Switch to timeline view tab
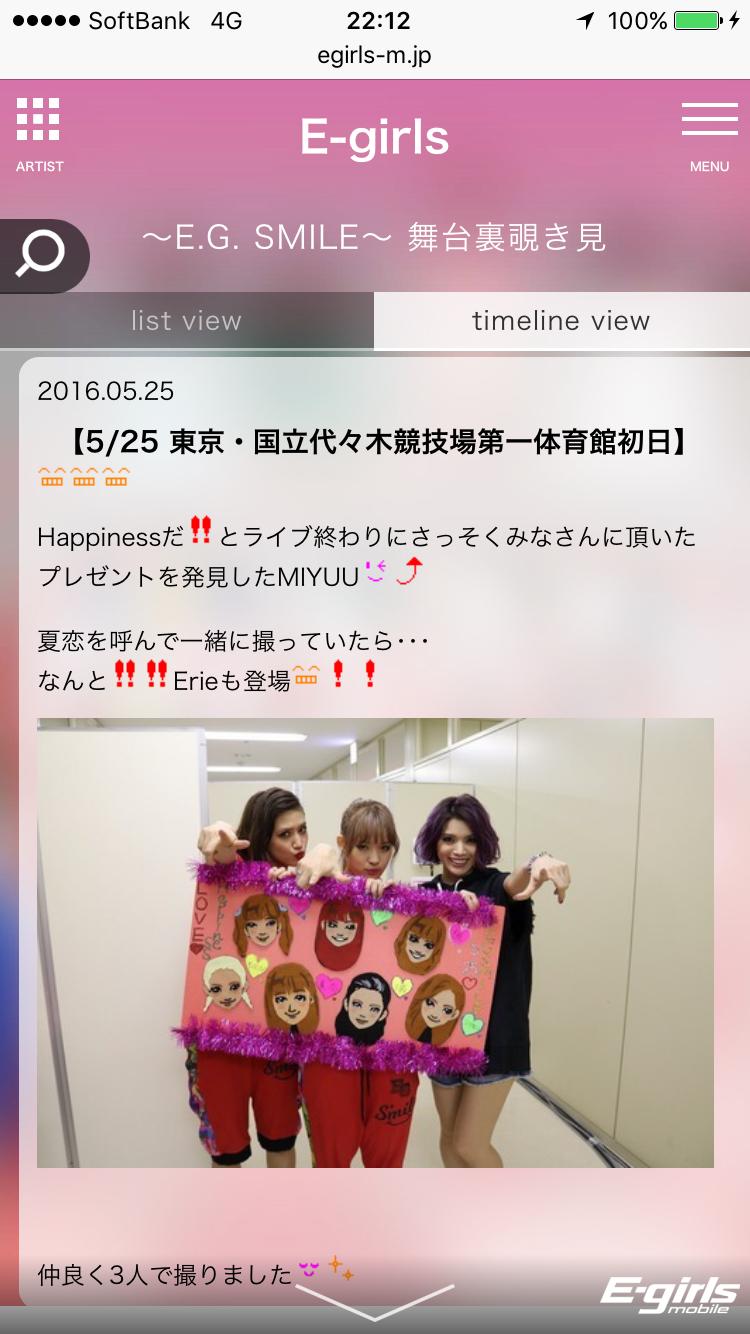 (561, 320)
